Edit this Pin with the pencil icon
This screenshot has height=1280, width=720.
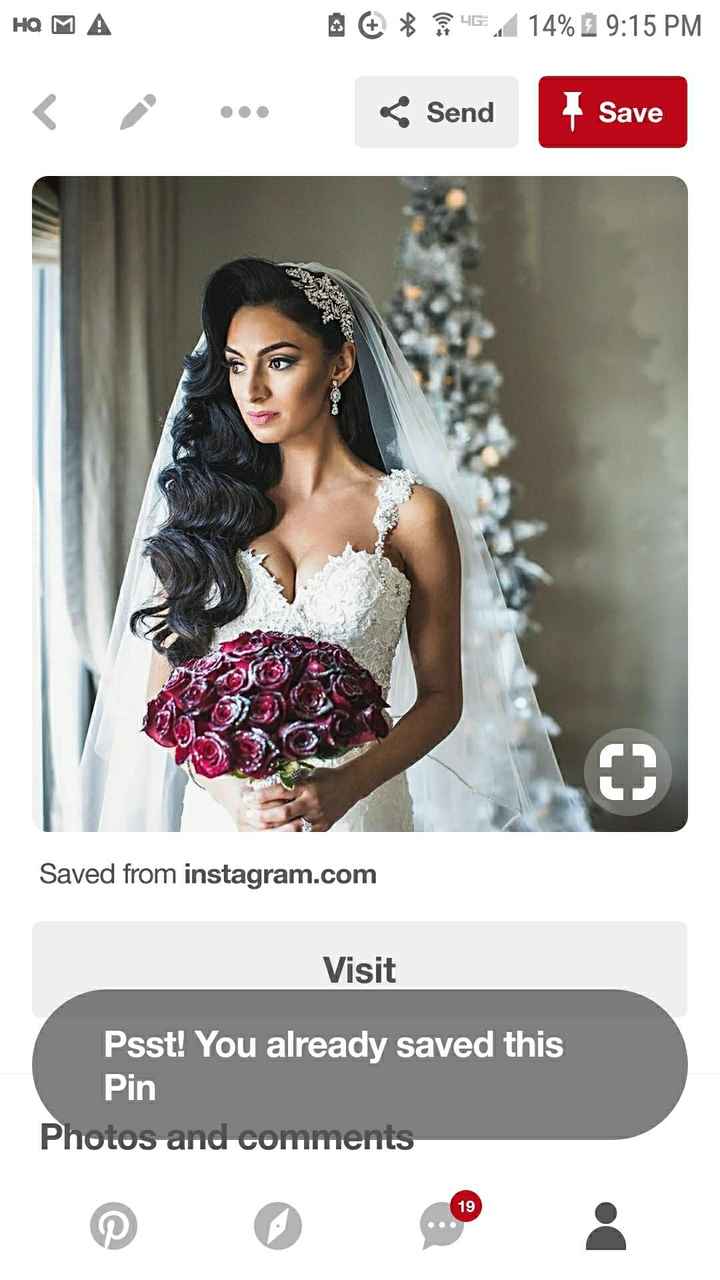point(138,112)
